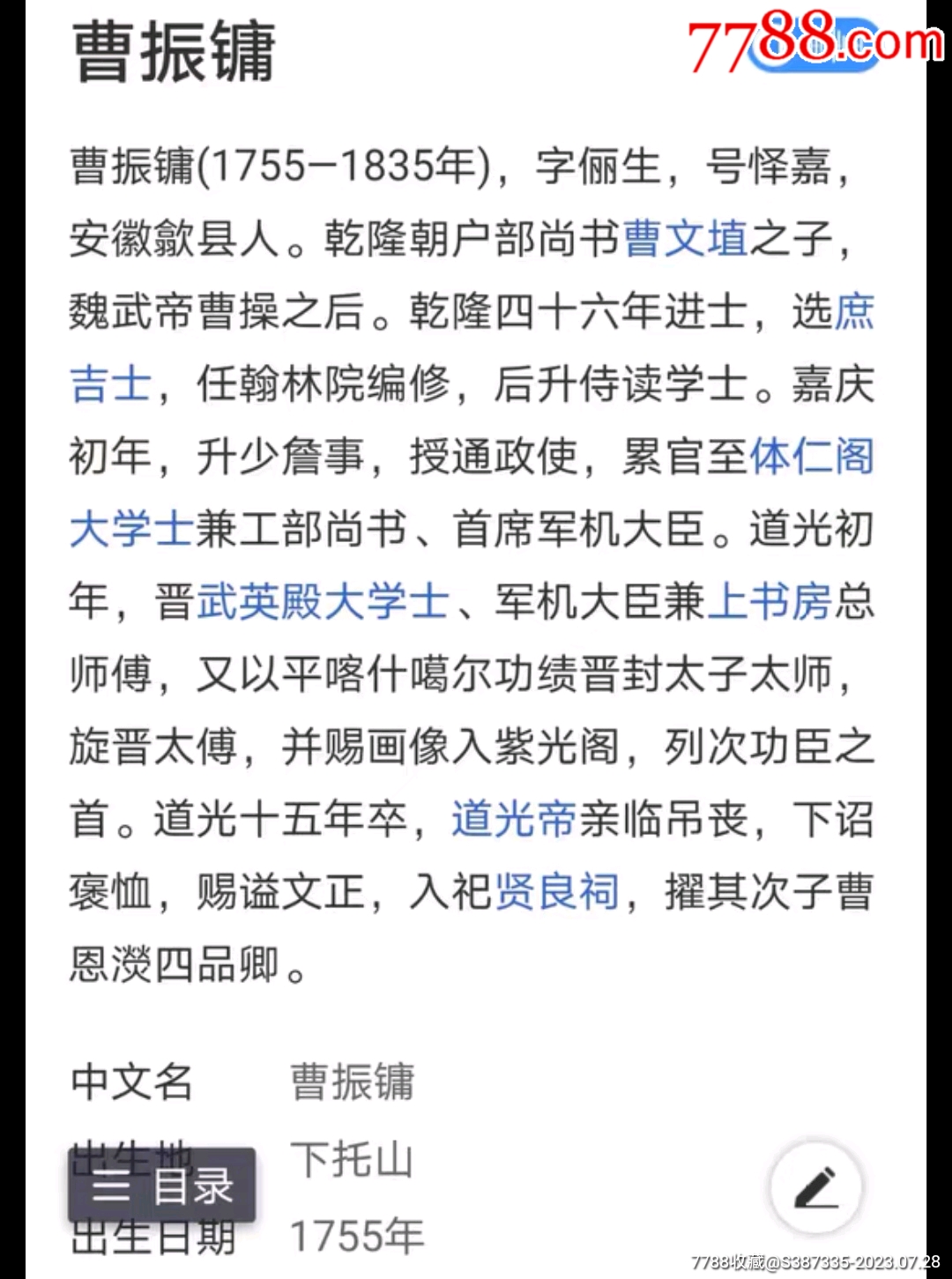Open the 体仁阁大学士 link
The image size is (952, 1279).
pos(811,457)
